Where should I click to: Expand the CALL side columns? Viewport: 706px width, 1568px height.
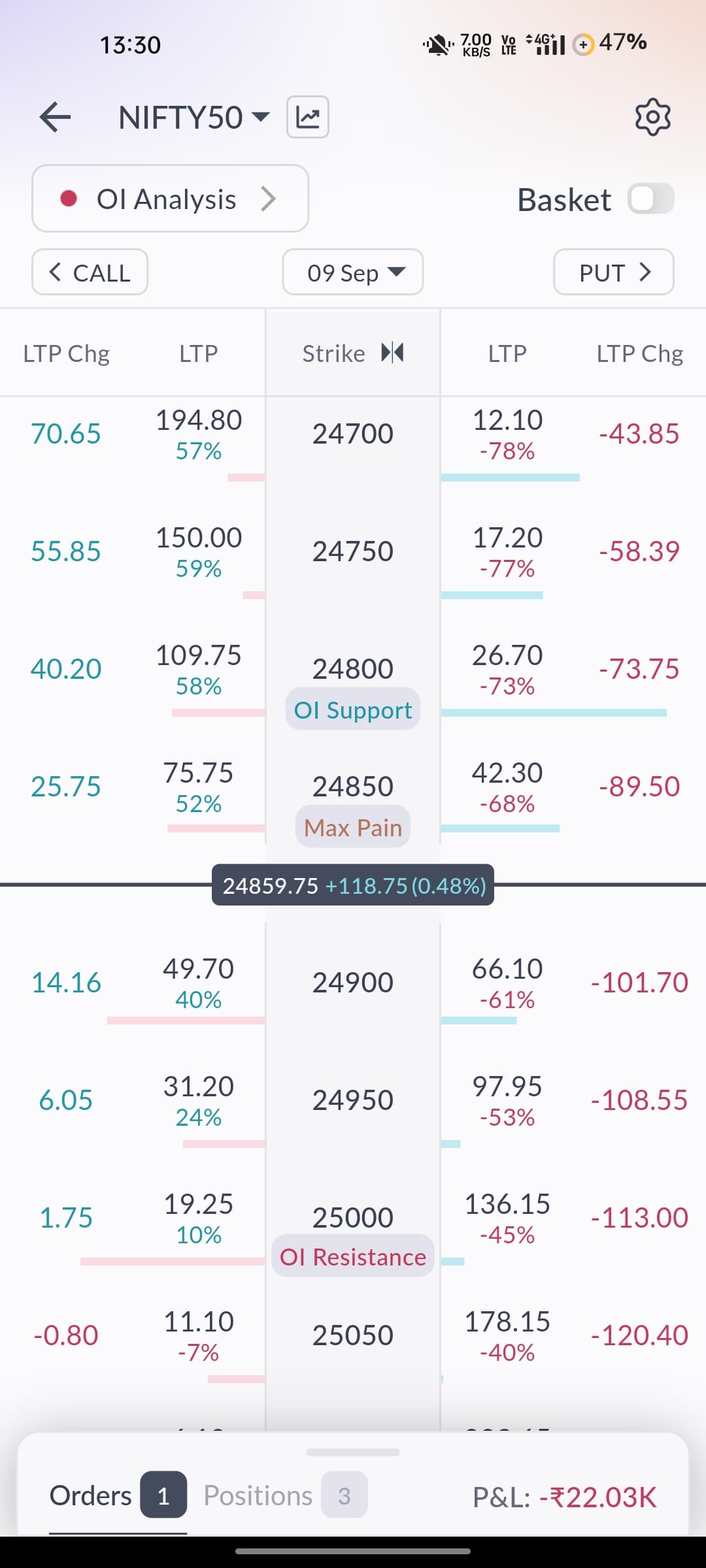pos(90,272)
